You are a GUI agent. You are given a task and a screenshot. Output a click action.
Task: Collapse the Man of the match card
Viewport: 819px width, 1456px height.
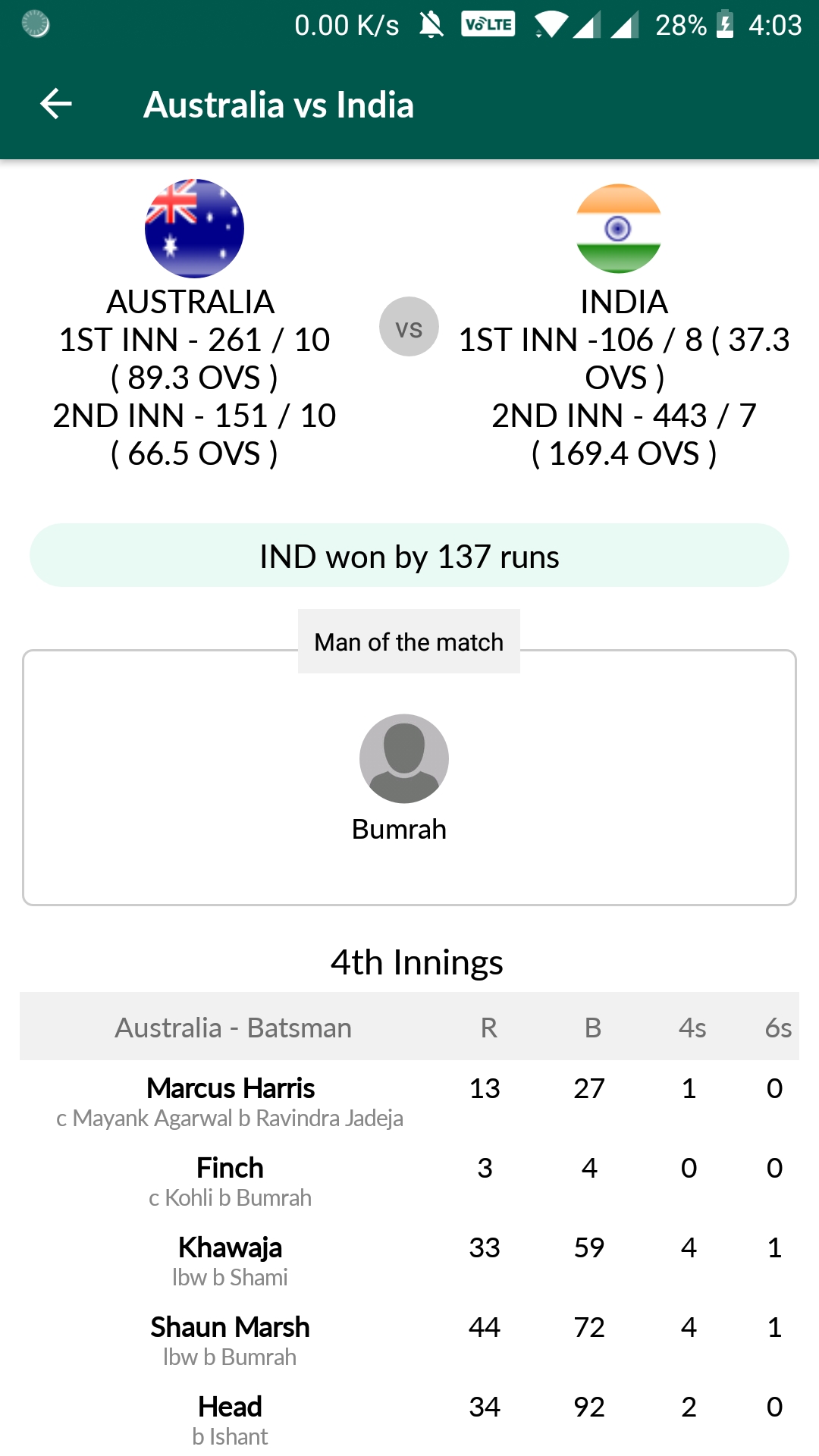click(x=408, y=642)
